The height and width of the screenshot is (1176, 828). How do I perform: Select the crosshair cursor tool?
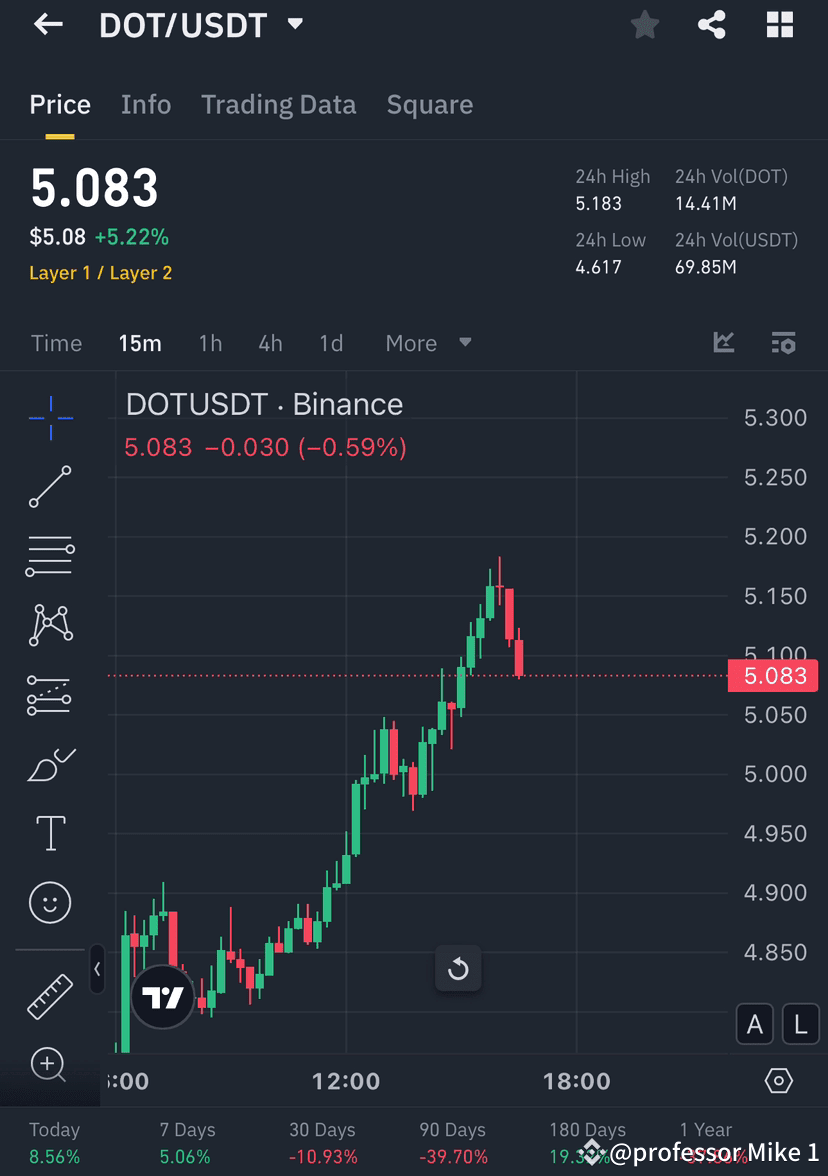pyautogui.click(x=49, y=418)
